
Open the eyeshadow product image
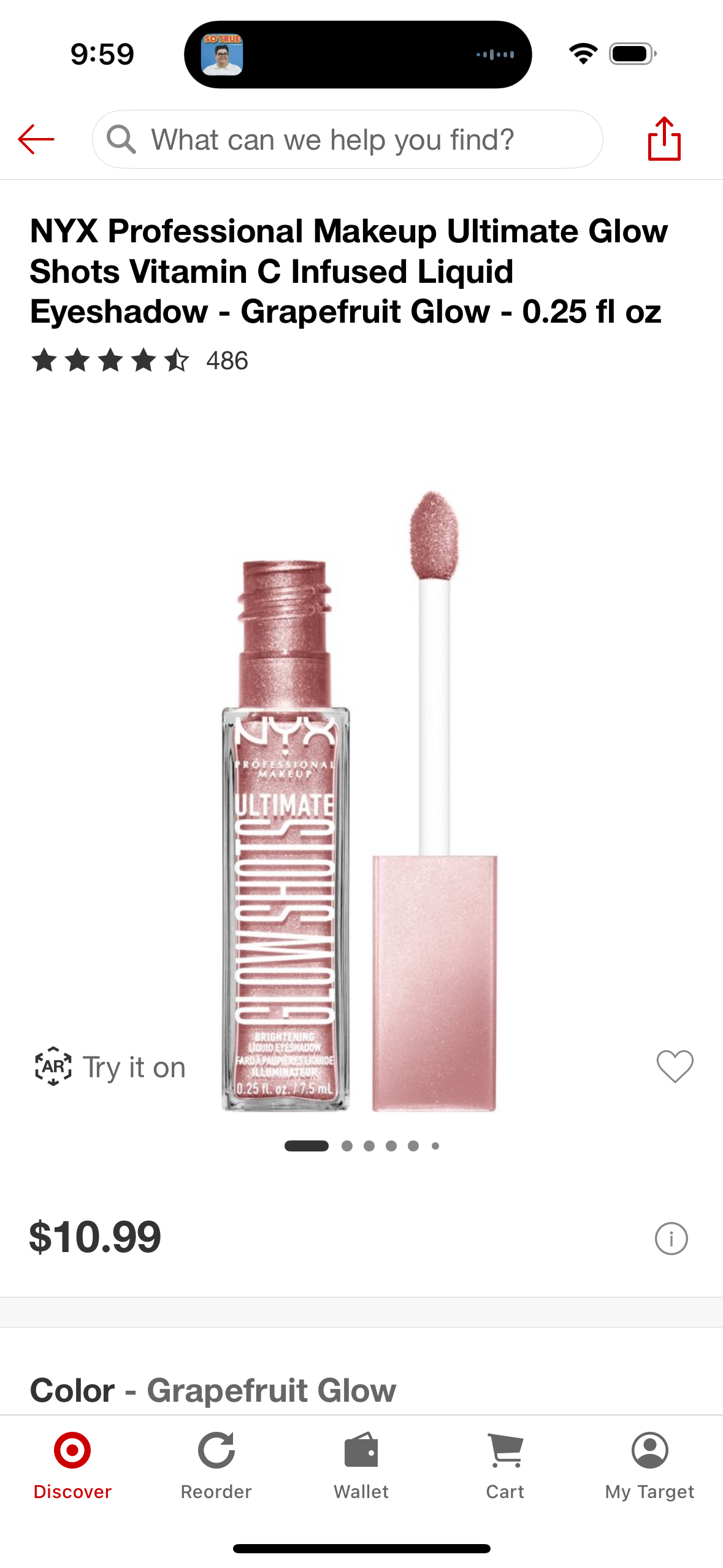point(361,797)
